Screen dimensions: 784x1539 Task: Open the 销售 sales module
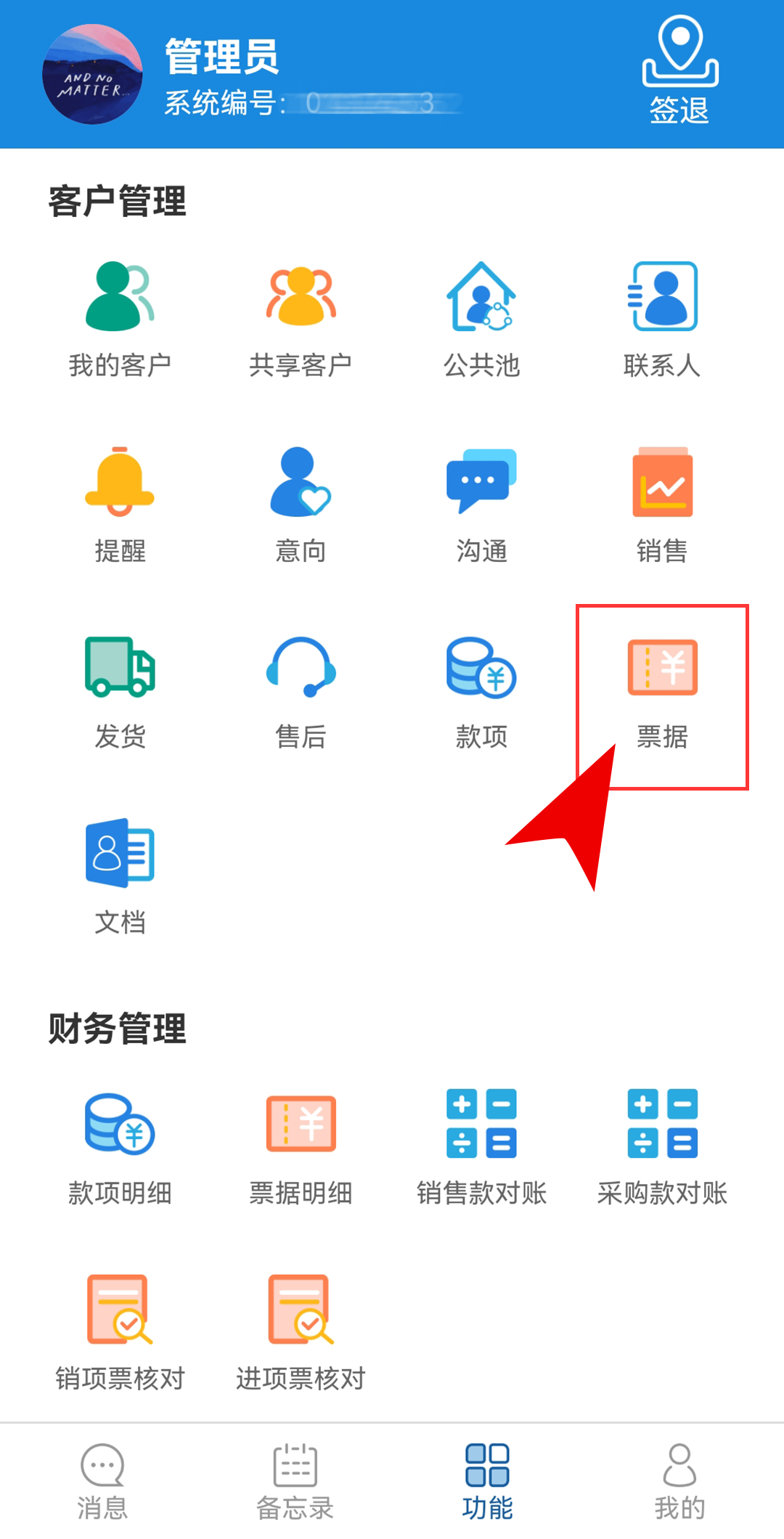[662, 505]
